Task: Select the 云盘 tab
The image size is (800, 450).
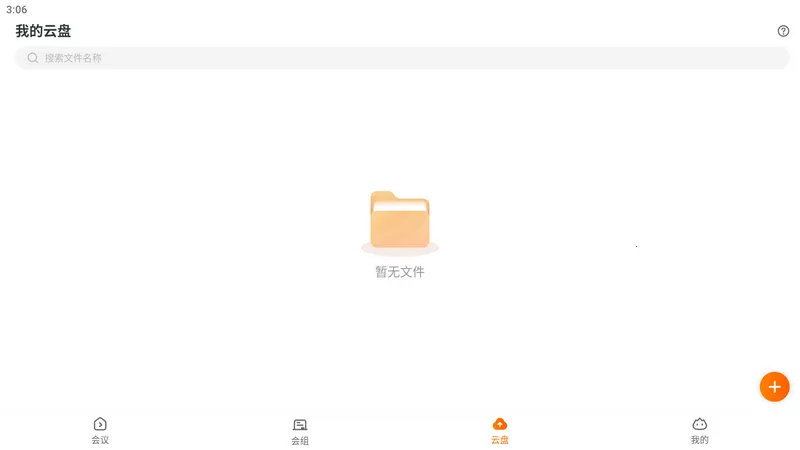Action: 500,431
